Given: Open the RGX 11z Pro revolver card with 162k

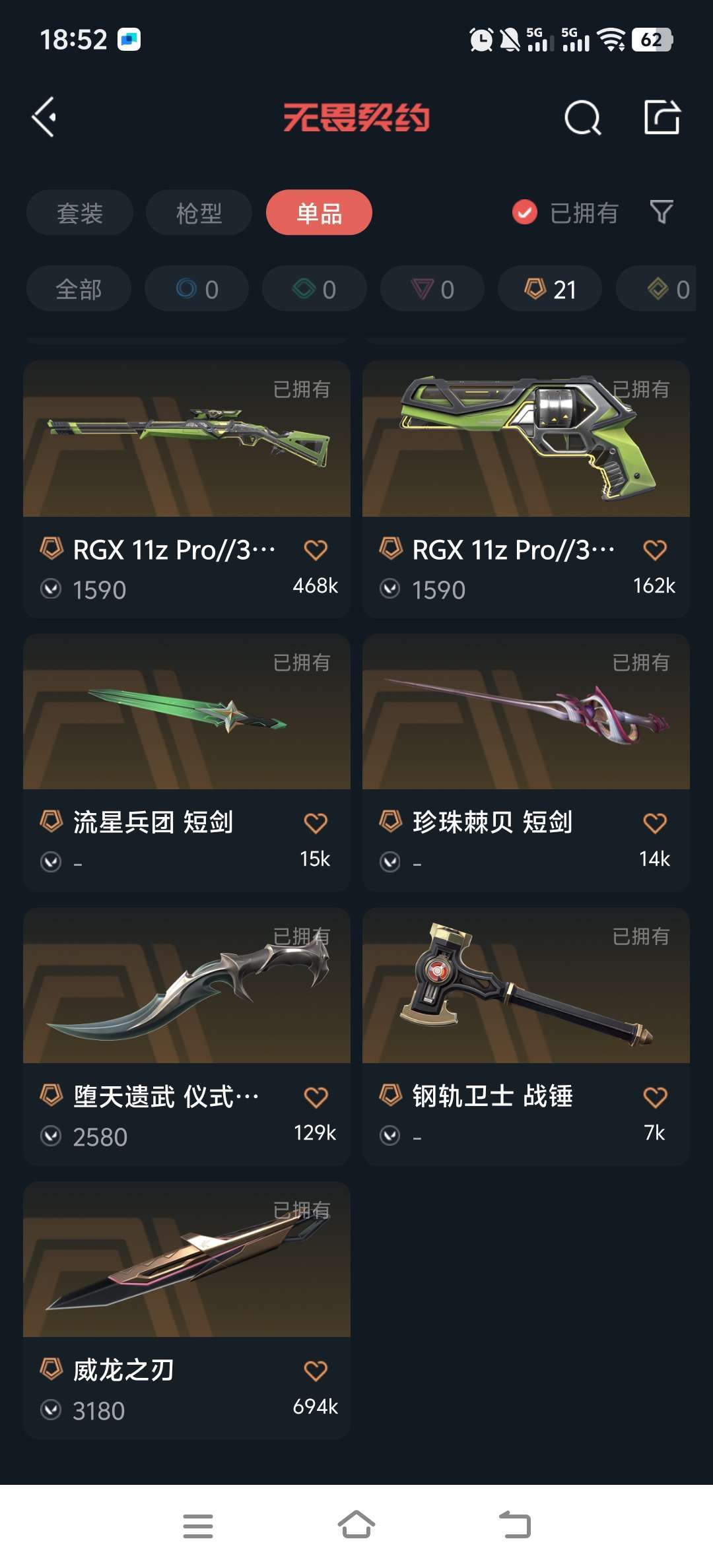Looking at the screenshot, I should 526,489.
